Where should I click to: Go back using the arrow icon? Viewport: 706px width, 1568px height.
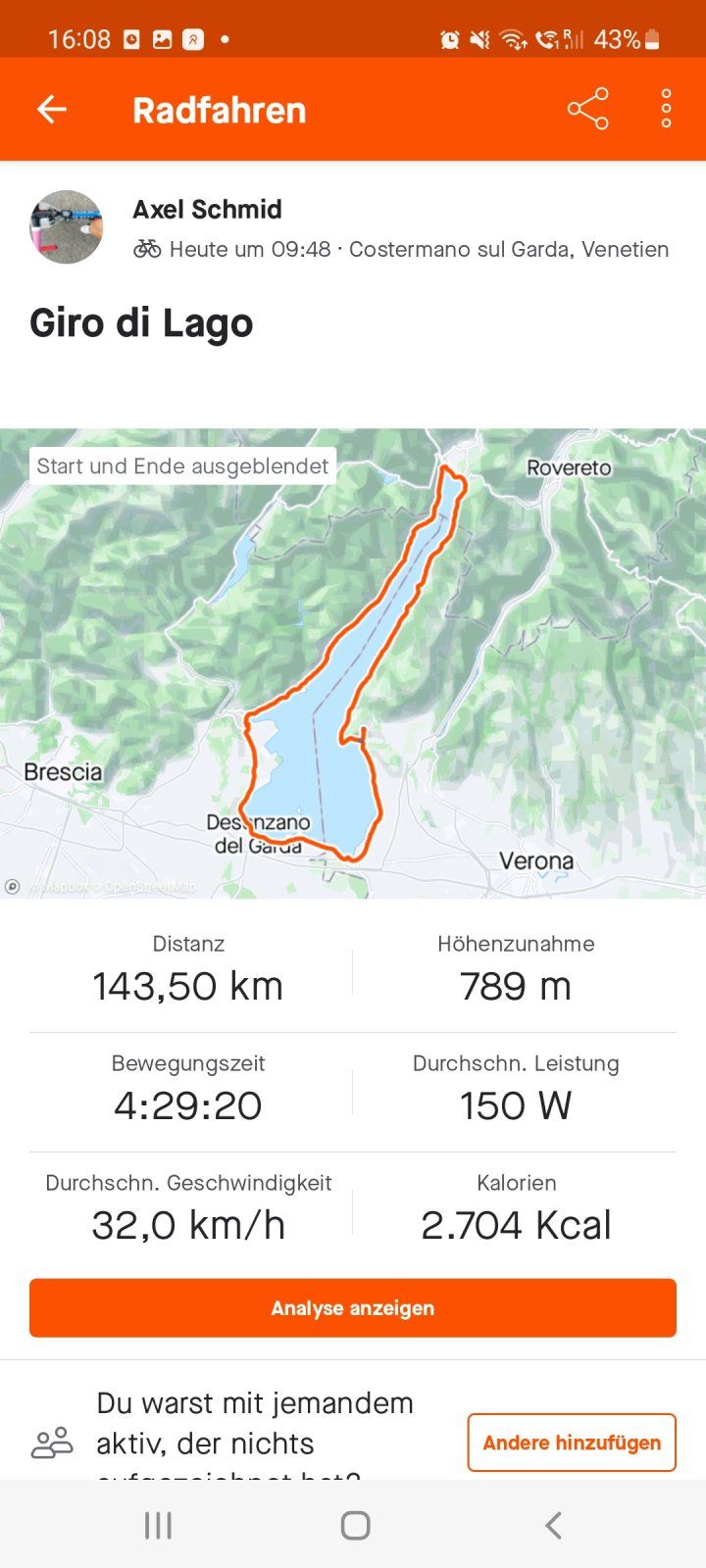[x=52, y=110]
